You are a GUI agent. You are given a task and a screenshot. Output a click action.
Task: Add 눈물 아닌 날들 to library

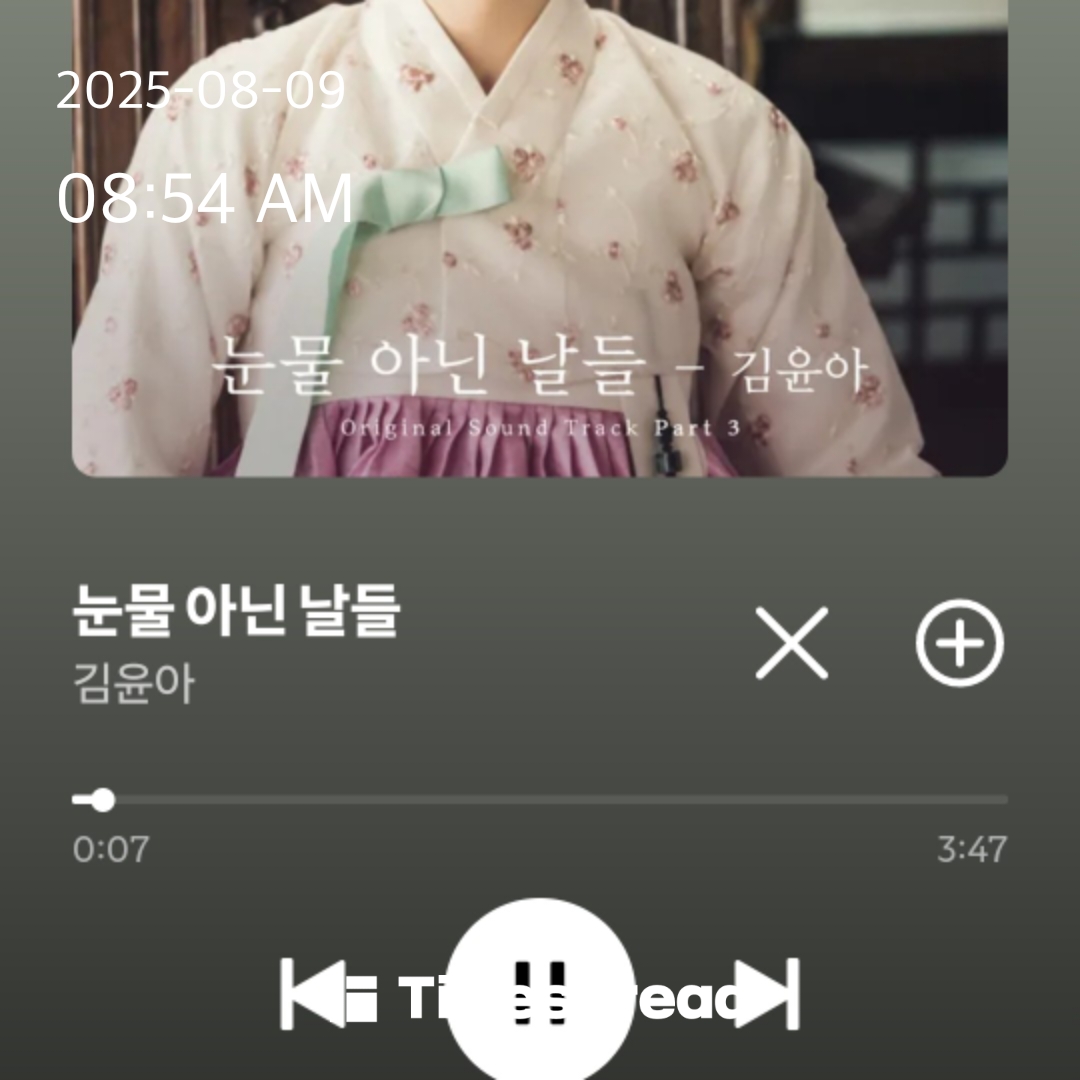(x=959, y=643)
